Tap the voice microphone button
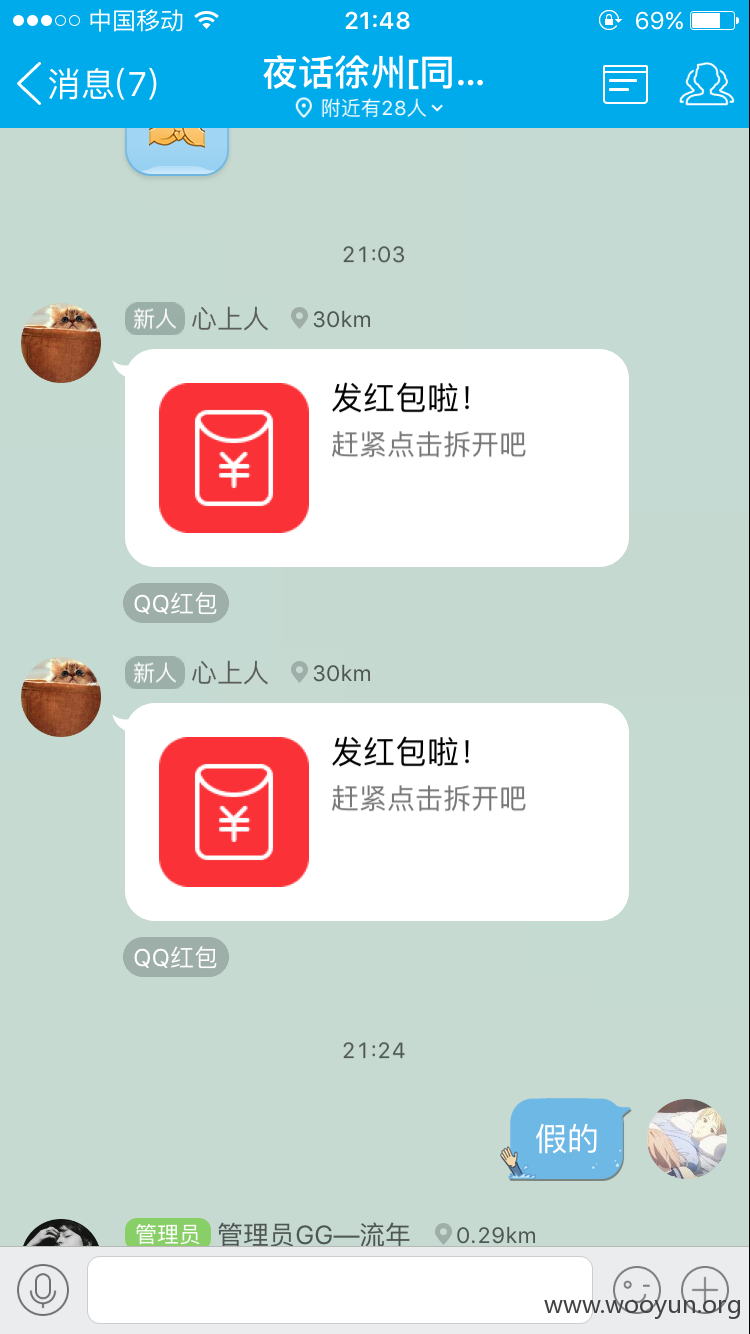Image resolution: width=750 pixels, height=1334 pixels. [x=43, y=1290]
